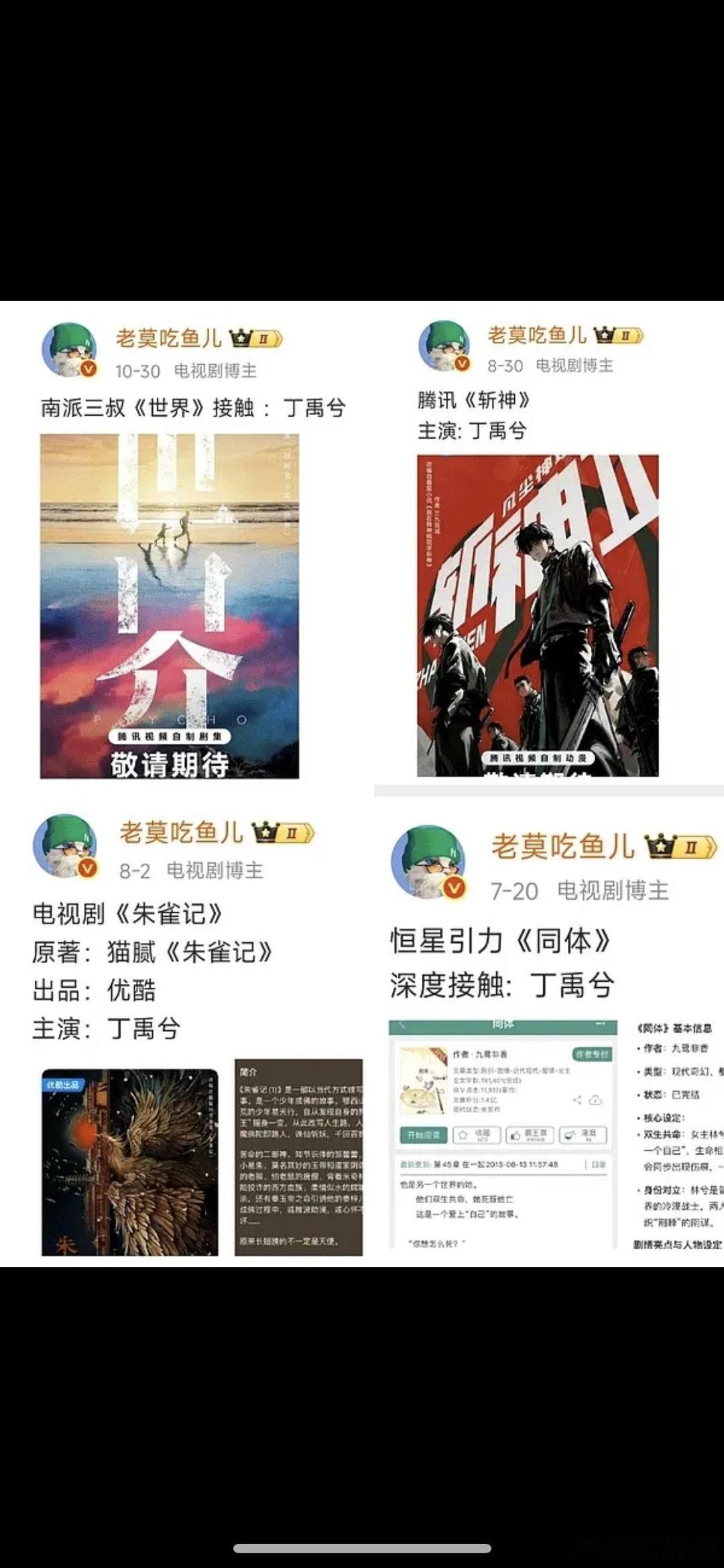Switch to the 作者专栏 author column tab
Screen dimensions: 724x1568
pyautogui.click(x=592, y=1054)
